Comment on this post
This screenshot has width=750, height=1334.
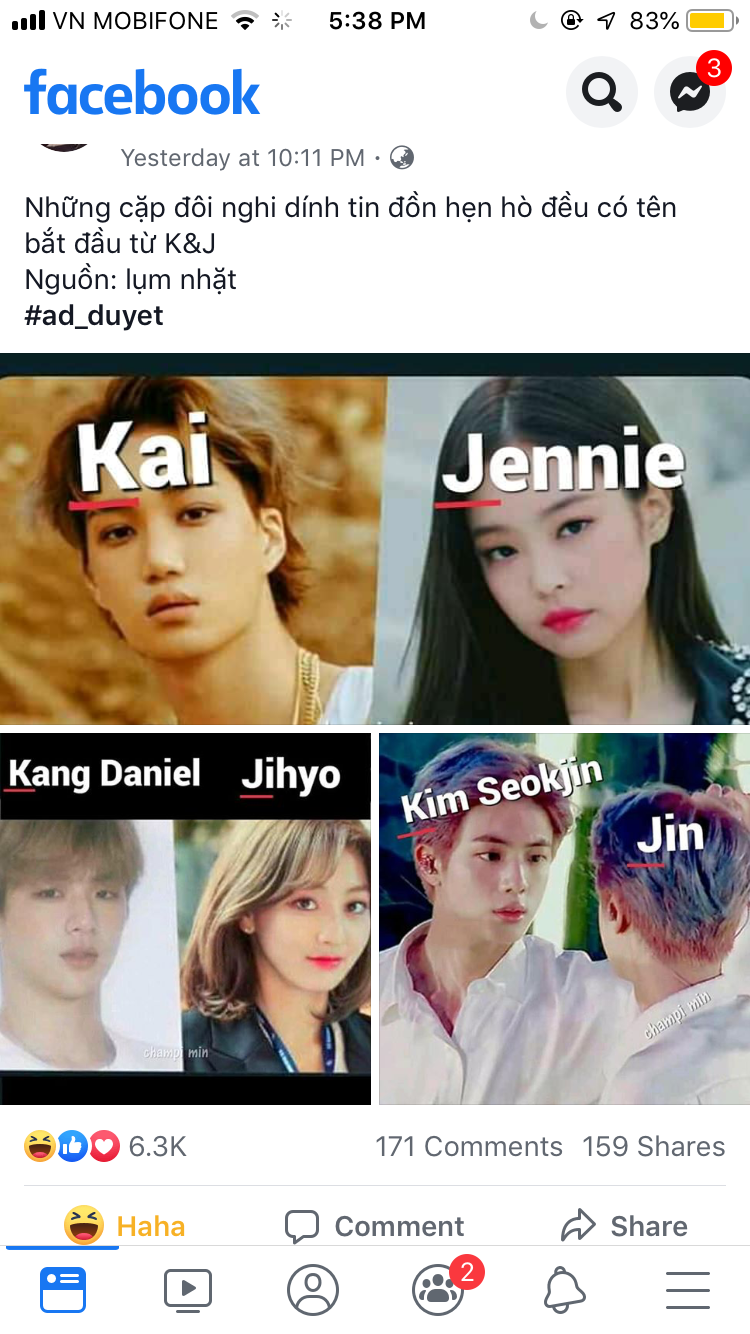click(x=375, y=1225)
